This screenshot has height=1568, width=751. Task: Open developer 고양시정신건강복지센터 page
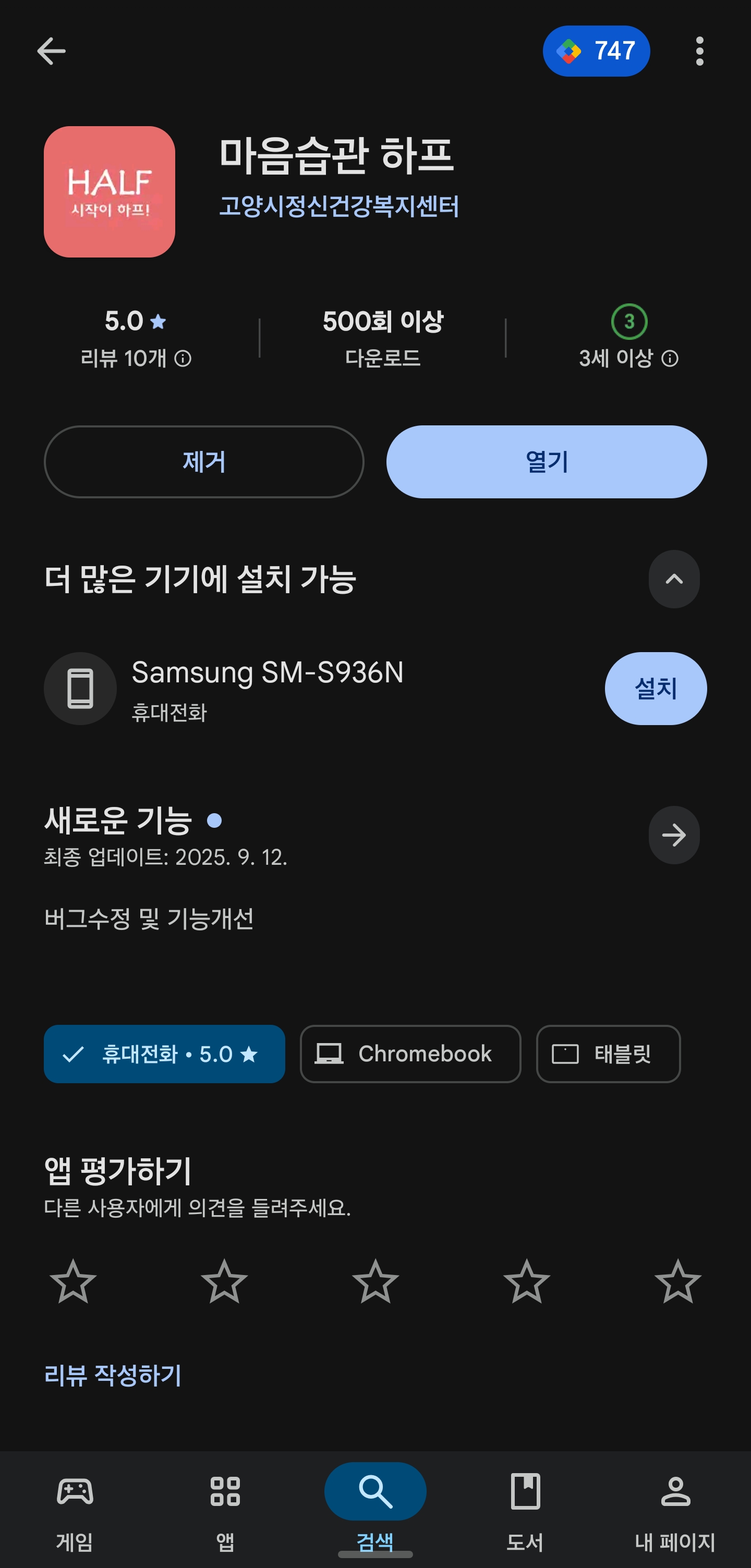[x=338, y=206]
